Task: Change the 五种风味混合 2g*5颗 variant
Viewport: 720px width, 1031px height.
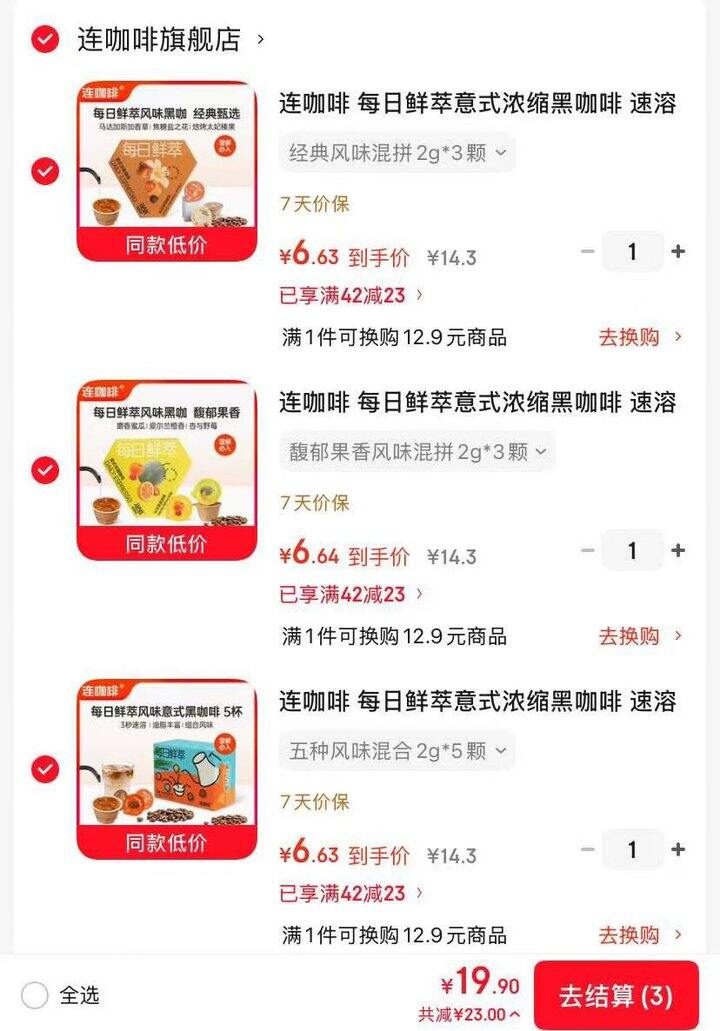Action: coord(397,751)
